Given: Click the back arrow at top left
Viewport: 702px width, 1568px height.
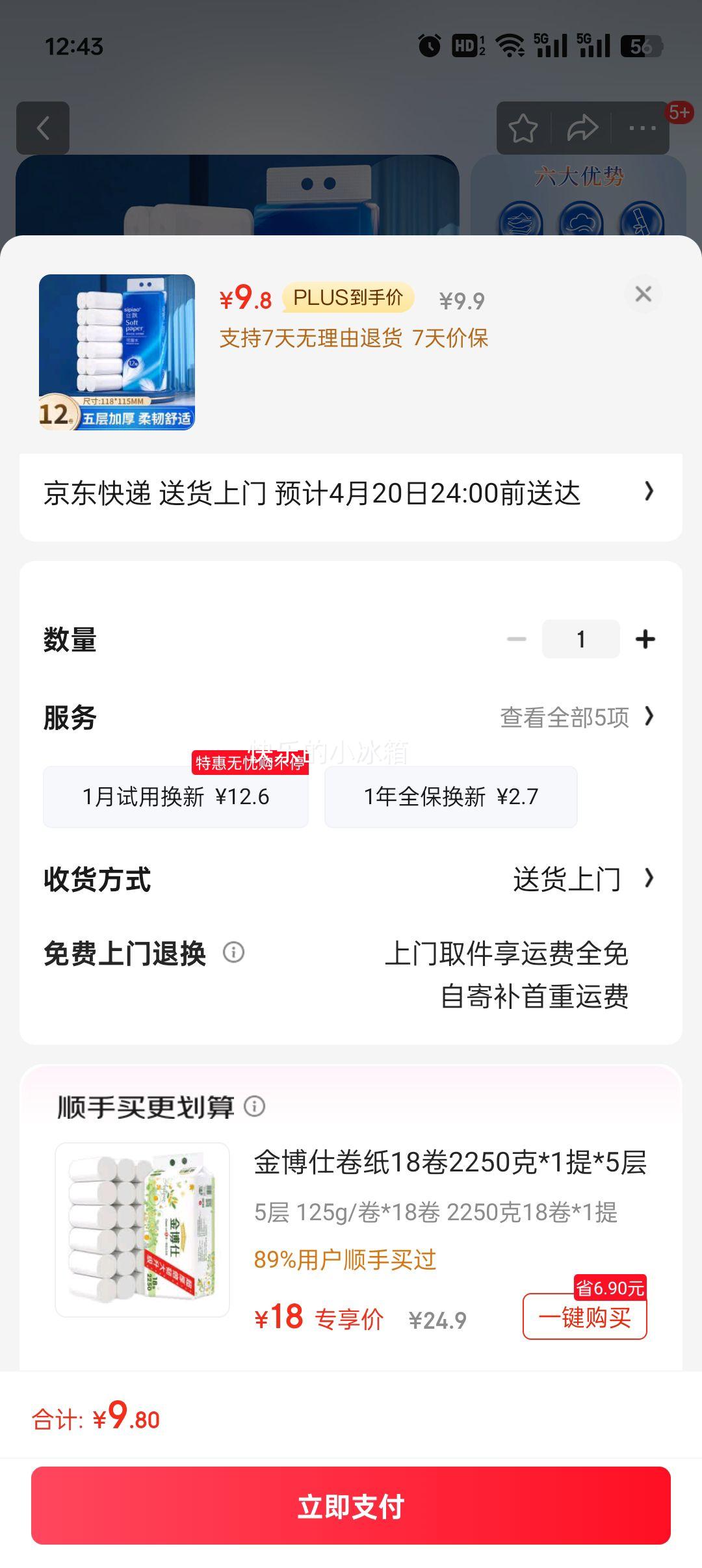Looking at the screenshot, I should tap(44, 128).
